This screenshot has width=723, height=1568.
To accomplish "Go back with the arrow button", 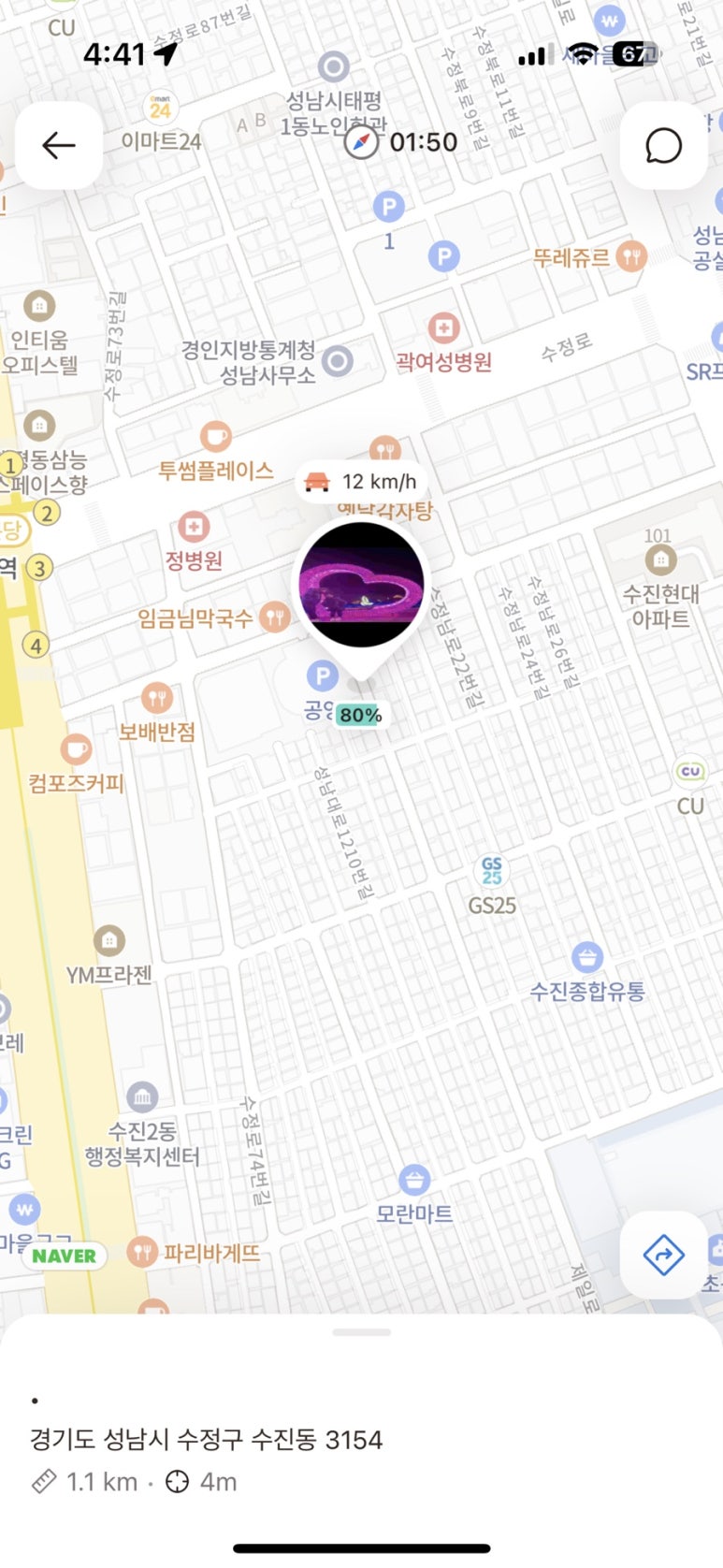I will pyautogui.click(x=58, y=145).
